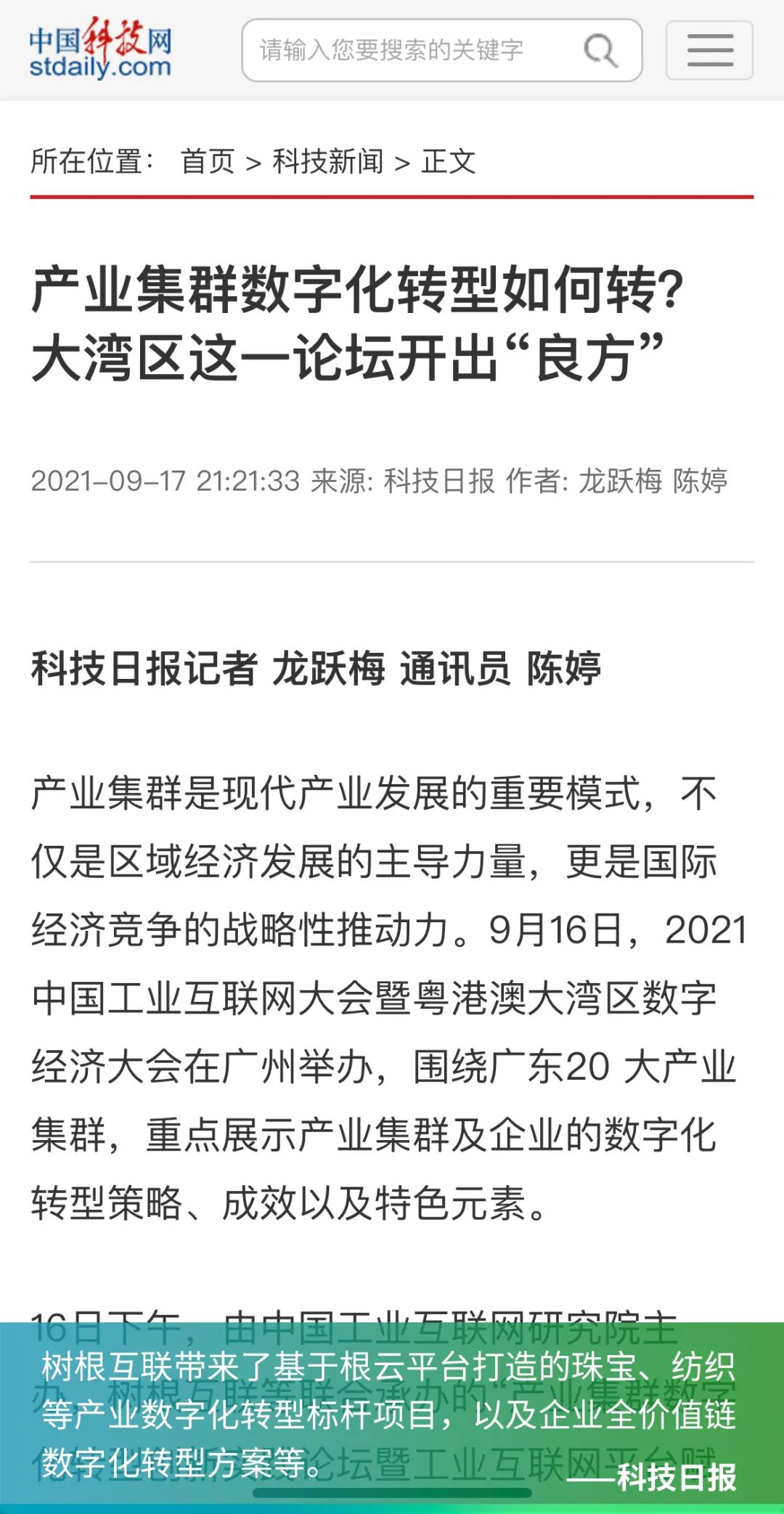Go to 首页 via breadcrumb
The height and width of the screenshot is (1514, 784).
click(x=208, y=161)
